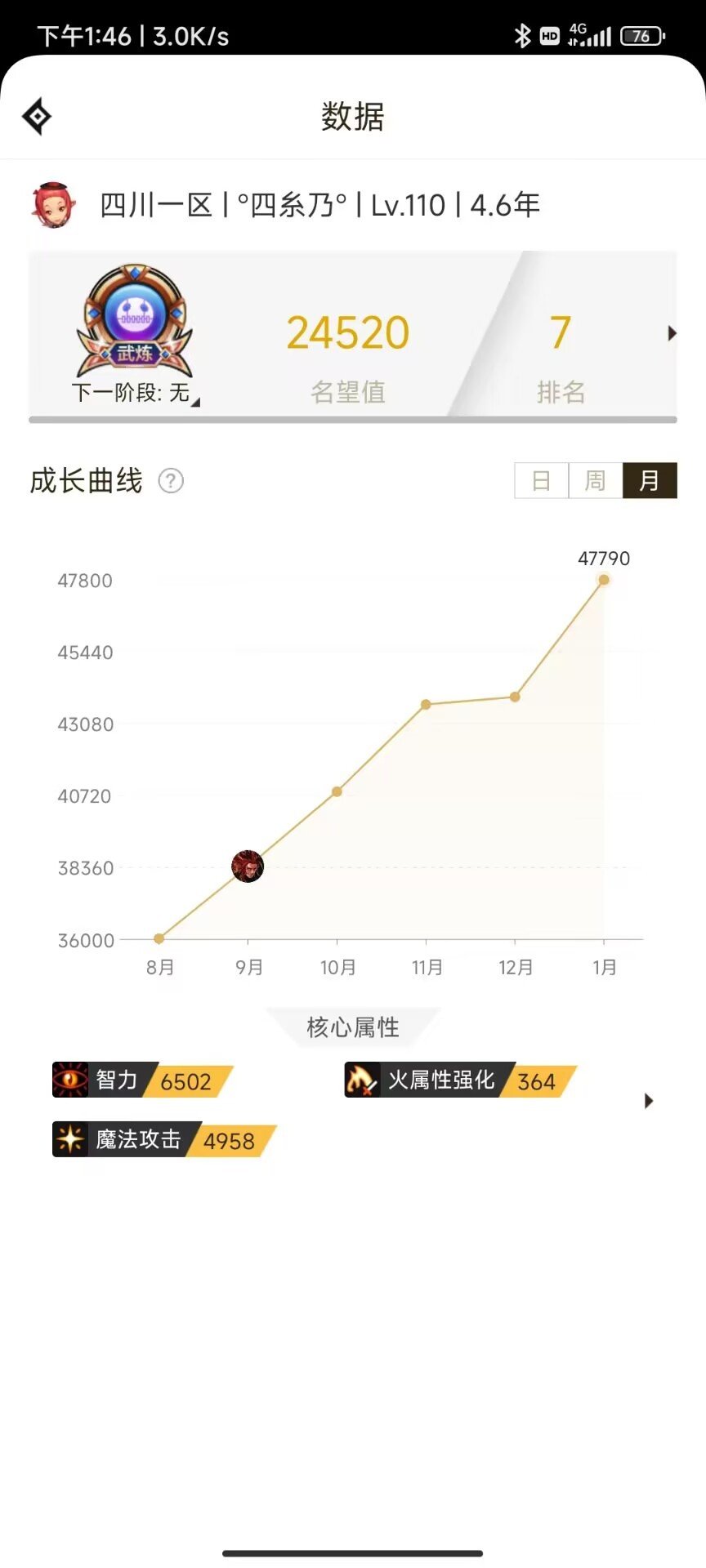This screenshot has width=706, height=1568.
Task: Select the 月 growth curve tab
Action: [650, 480]
